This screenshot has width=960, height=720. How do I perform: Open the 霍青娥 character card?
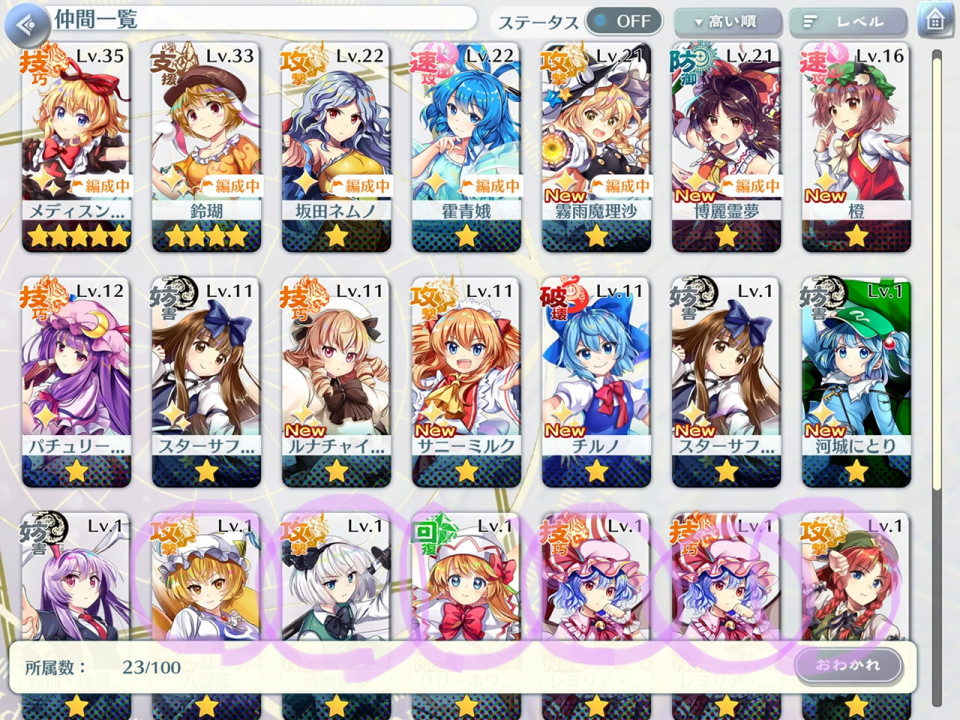[x=467, y=140]
